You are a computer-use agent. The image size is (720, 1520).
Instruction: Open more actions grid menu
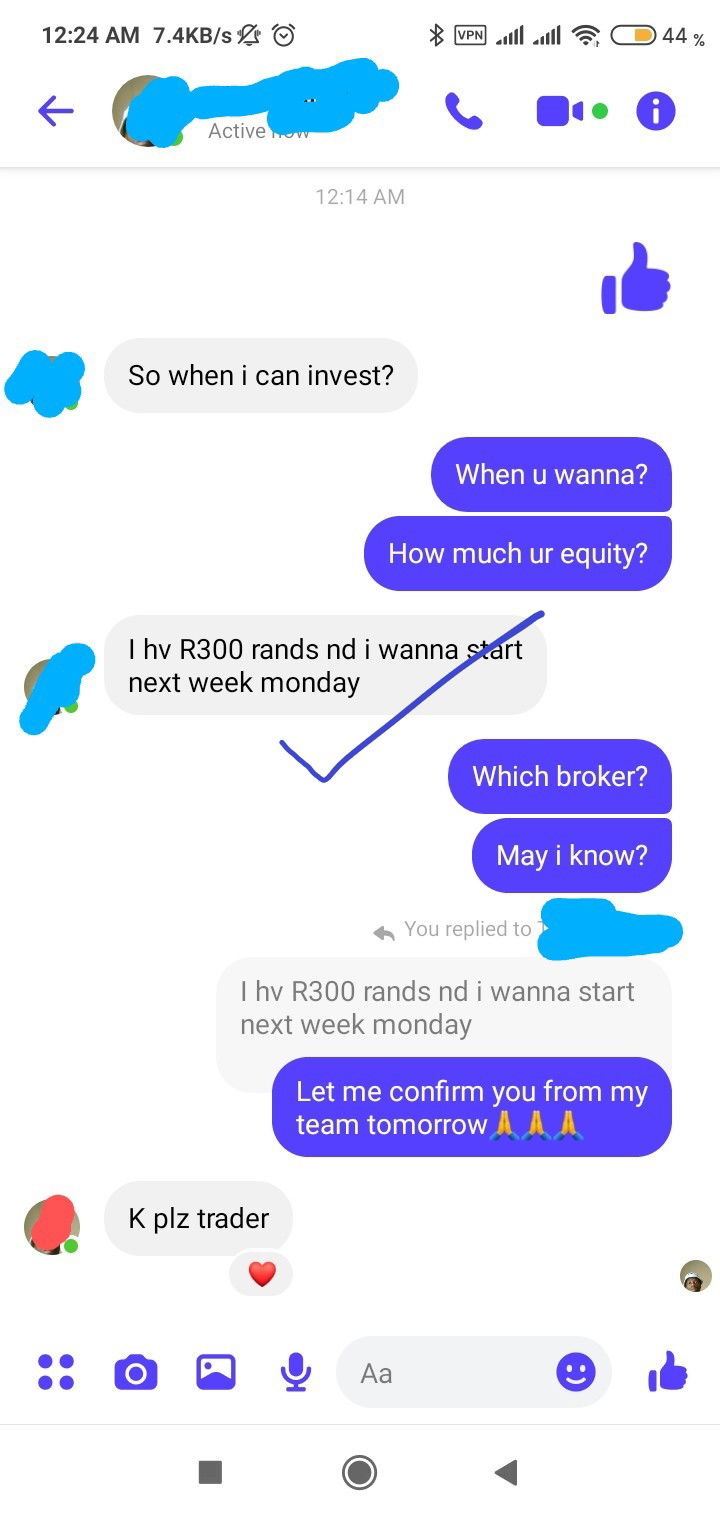(x=56, y=1372)
